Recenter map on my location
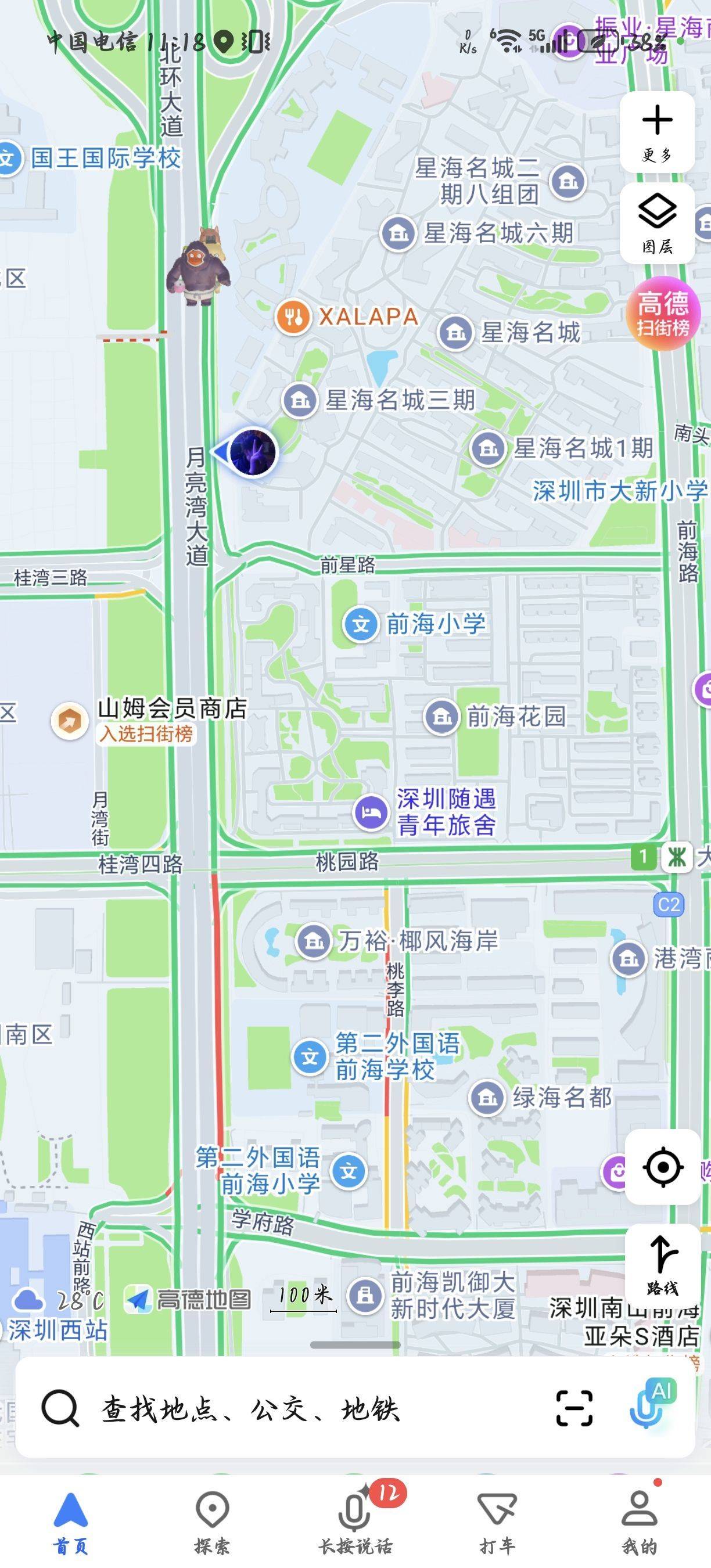Screen dimensions: 711x1568 point(662,1166)
